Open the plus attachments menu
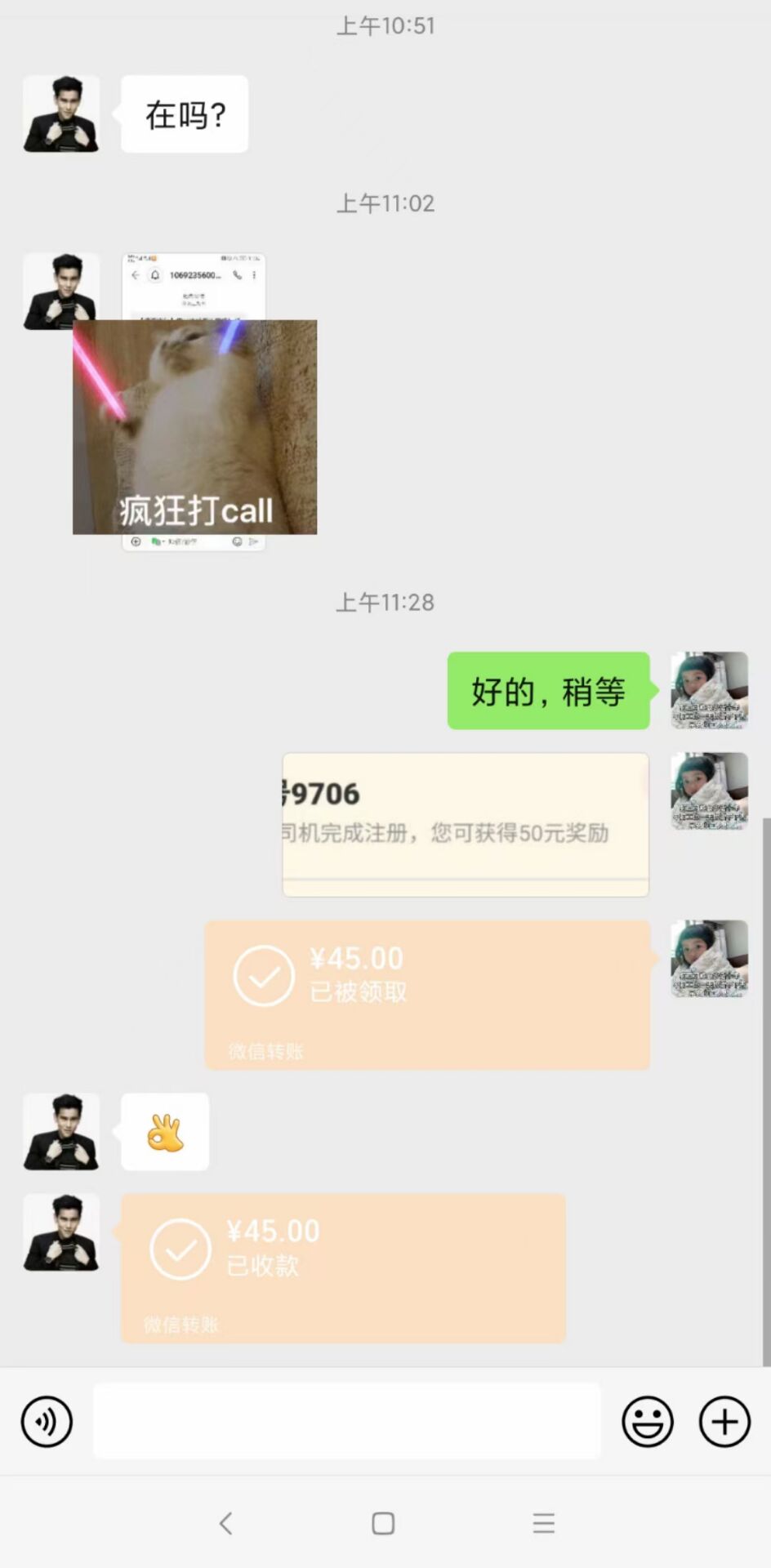This screenshot has height=1568, width=771. (724, 1422)
